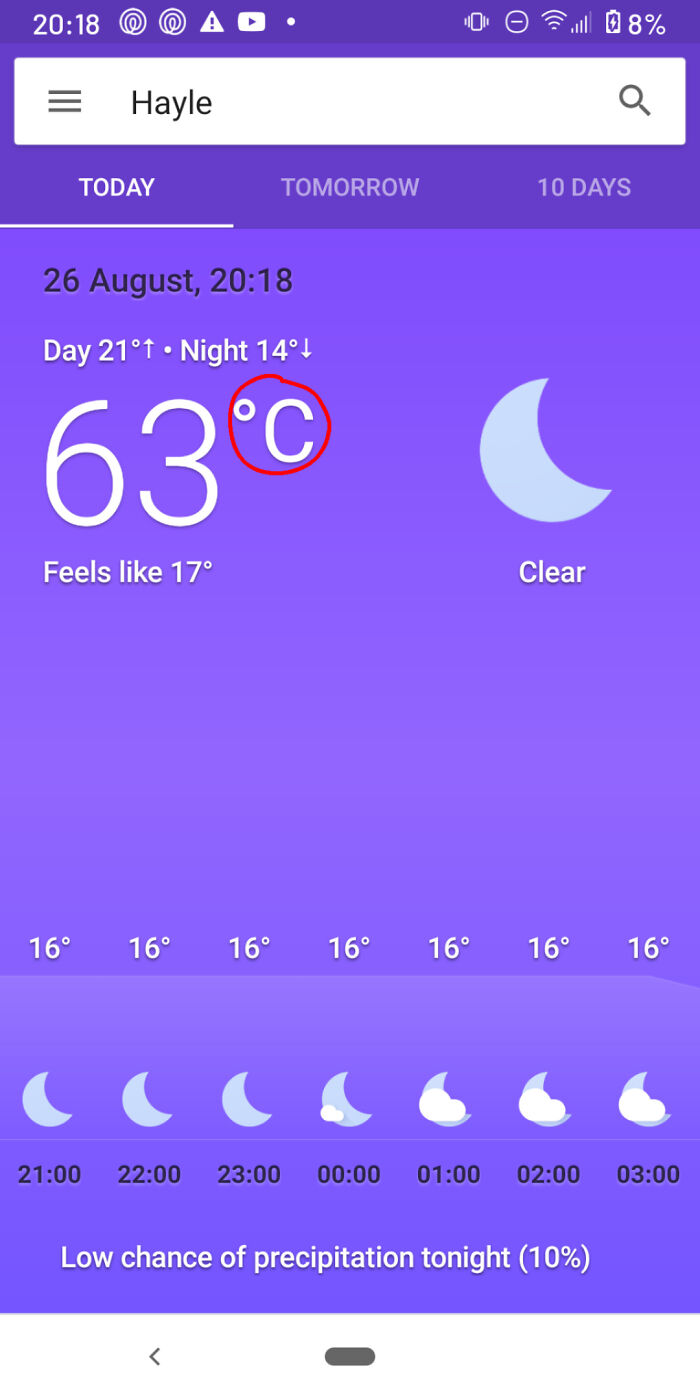This screenshot has width=700, height=1400.
Task: Return home via the navigation pill
Action: pyautogui.click(x=350, y=1356)
